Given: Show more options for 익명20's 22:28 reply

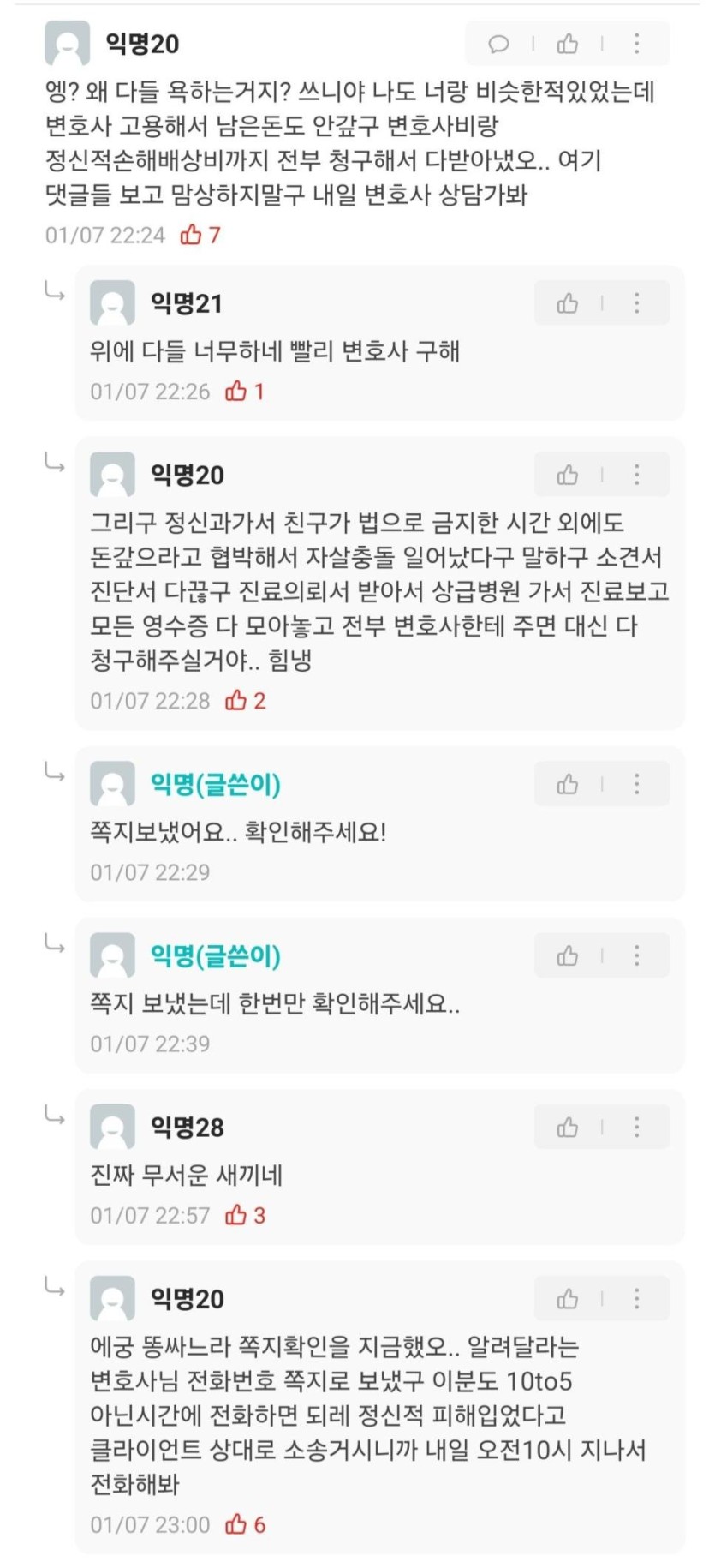Looking at the screenshot, I should tap(636, 475).
